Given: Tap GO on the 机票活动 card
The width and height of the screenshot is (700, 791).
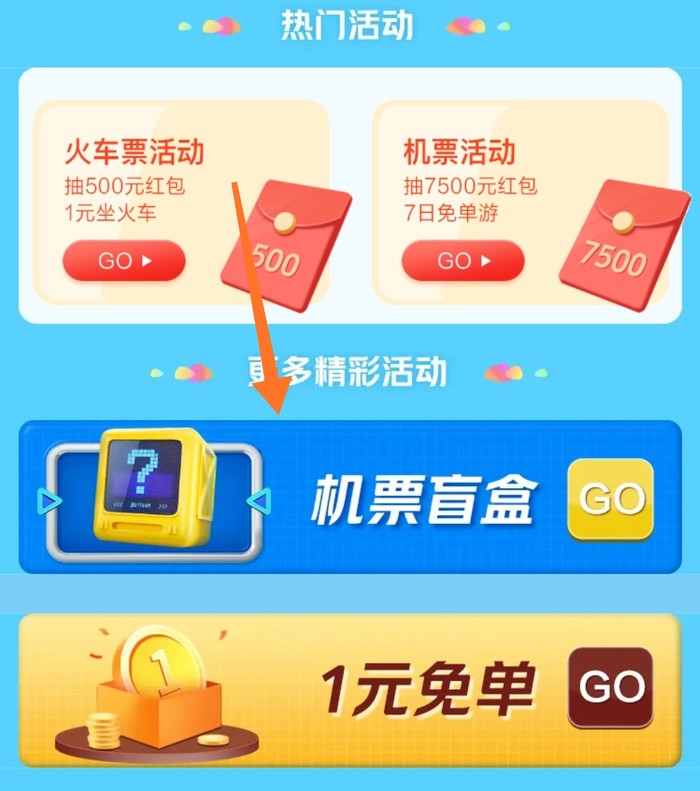Looking at the screenshot, I should (463, 261).
